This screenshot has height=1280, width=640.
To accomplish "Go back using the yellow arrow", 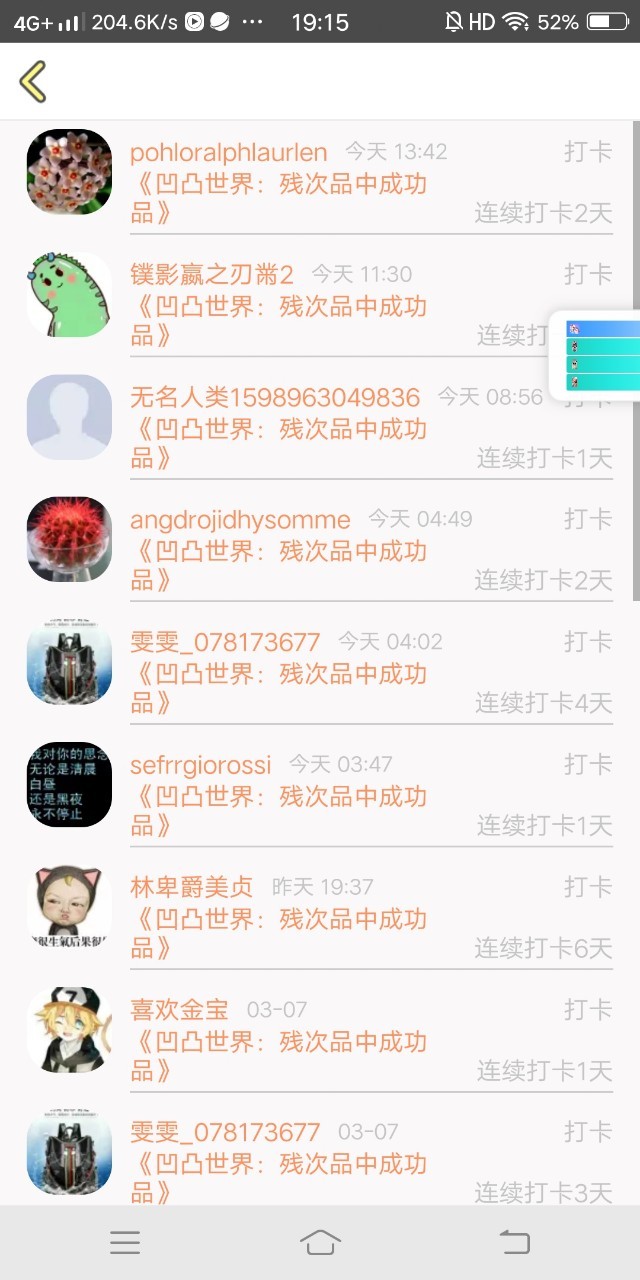I will [x=33, y=82].
